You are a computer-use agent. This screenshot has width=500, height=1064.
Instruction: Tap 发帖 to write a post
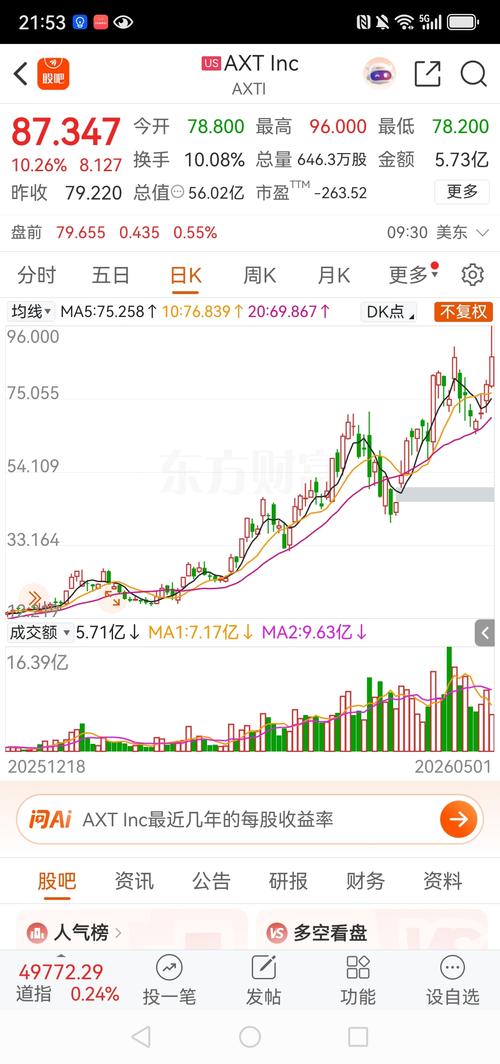click(263, 981)
